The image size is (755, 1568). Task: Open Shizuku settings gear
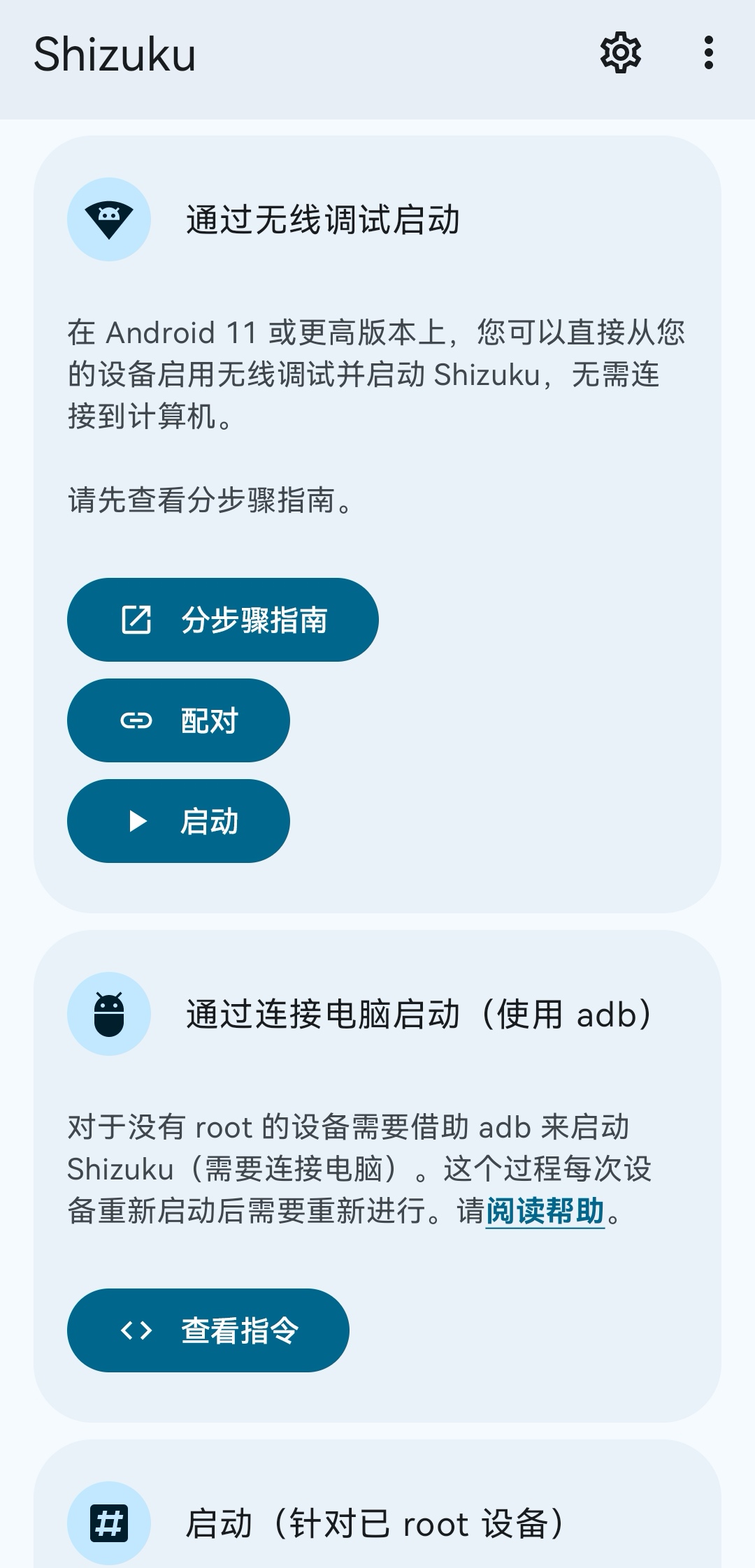coord(620,53)
